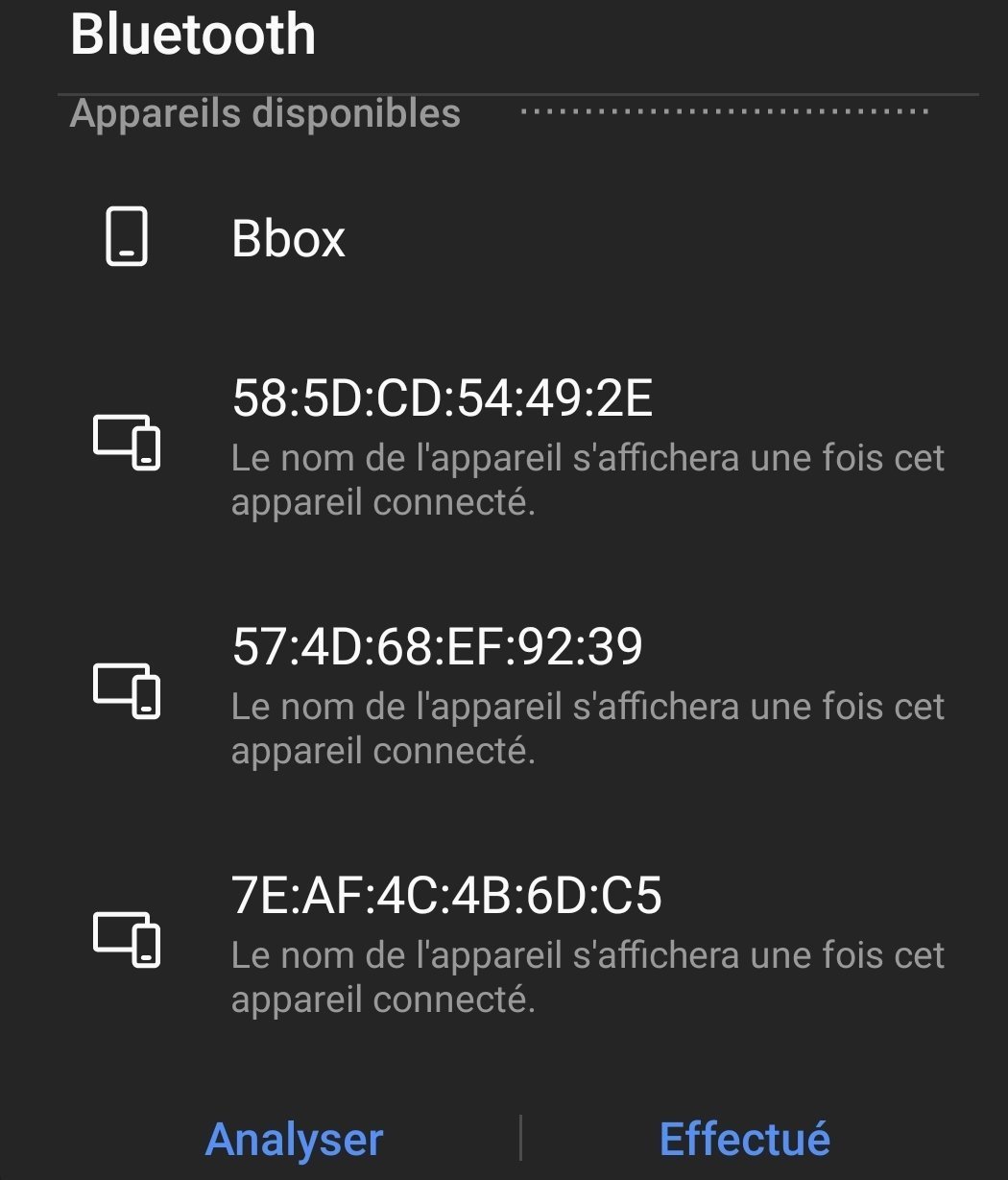Select the Bbox device
This screenshot has height=1180, width=1008.
pyautogui.click(x=288, y=237)
